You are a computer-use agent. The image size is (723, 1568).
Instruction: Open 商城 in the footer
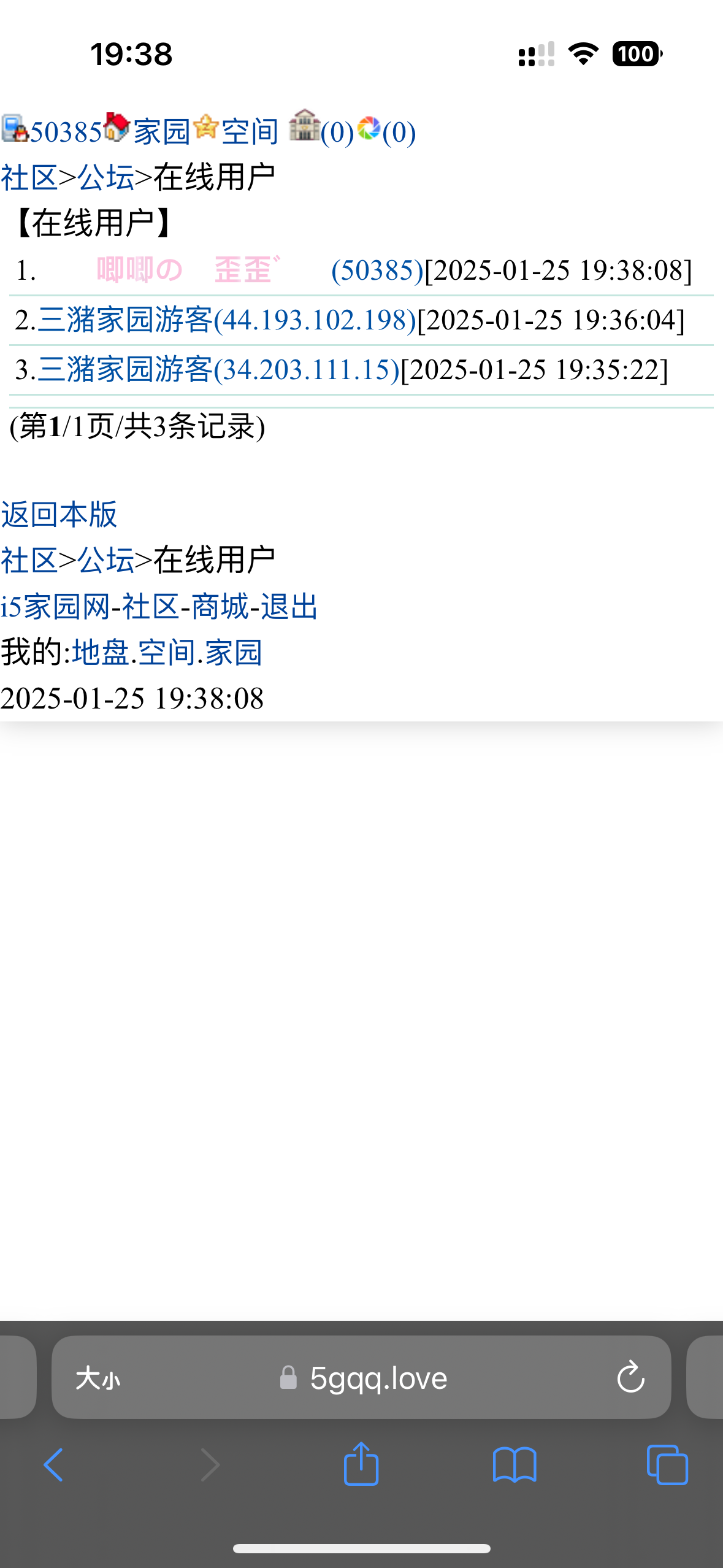pos(220,607)
